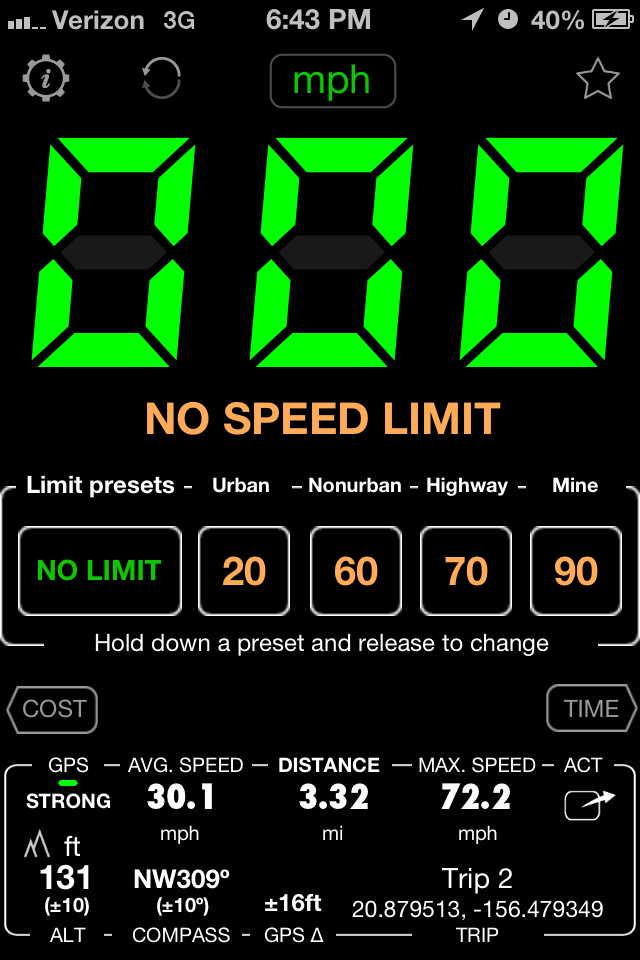Image resolution: width=640 pixels, height=960 pixels.
Task: Choose the Mine 90 speed preset
Action: point(576,571)
